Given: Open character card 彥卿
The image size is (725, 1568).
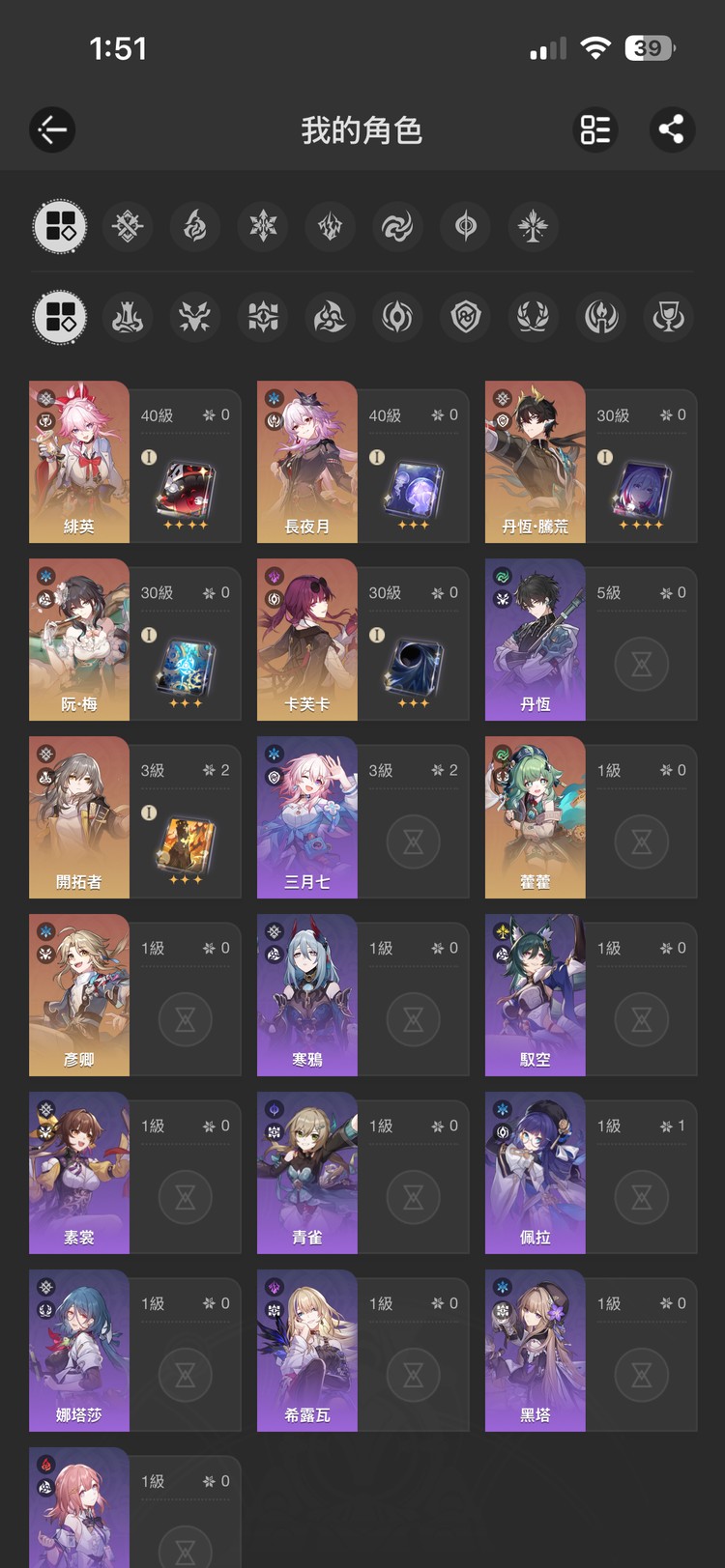Looking at the screenshot, I should tap(134, 995).
